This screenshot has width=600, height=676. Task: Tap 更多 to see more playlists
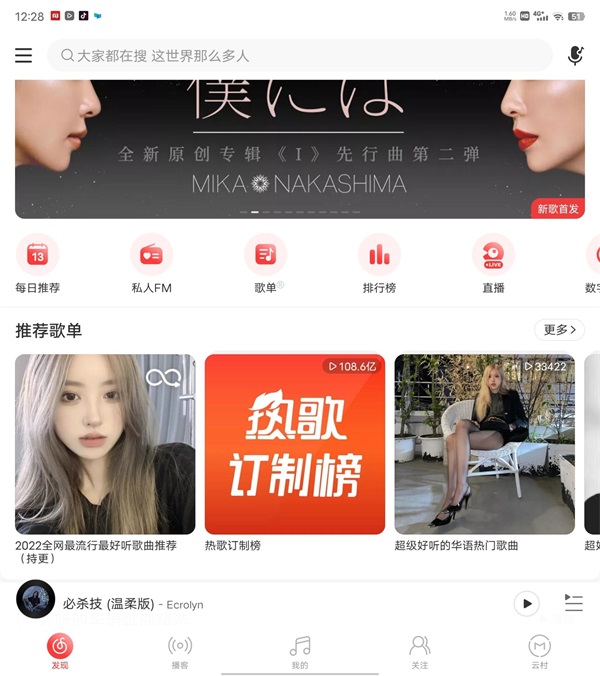click(x=559, y=330)
